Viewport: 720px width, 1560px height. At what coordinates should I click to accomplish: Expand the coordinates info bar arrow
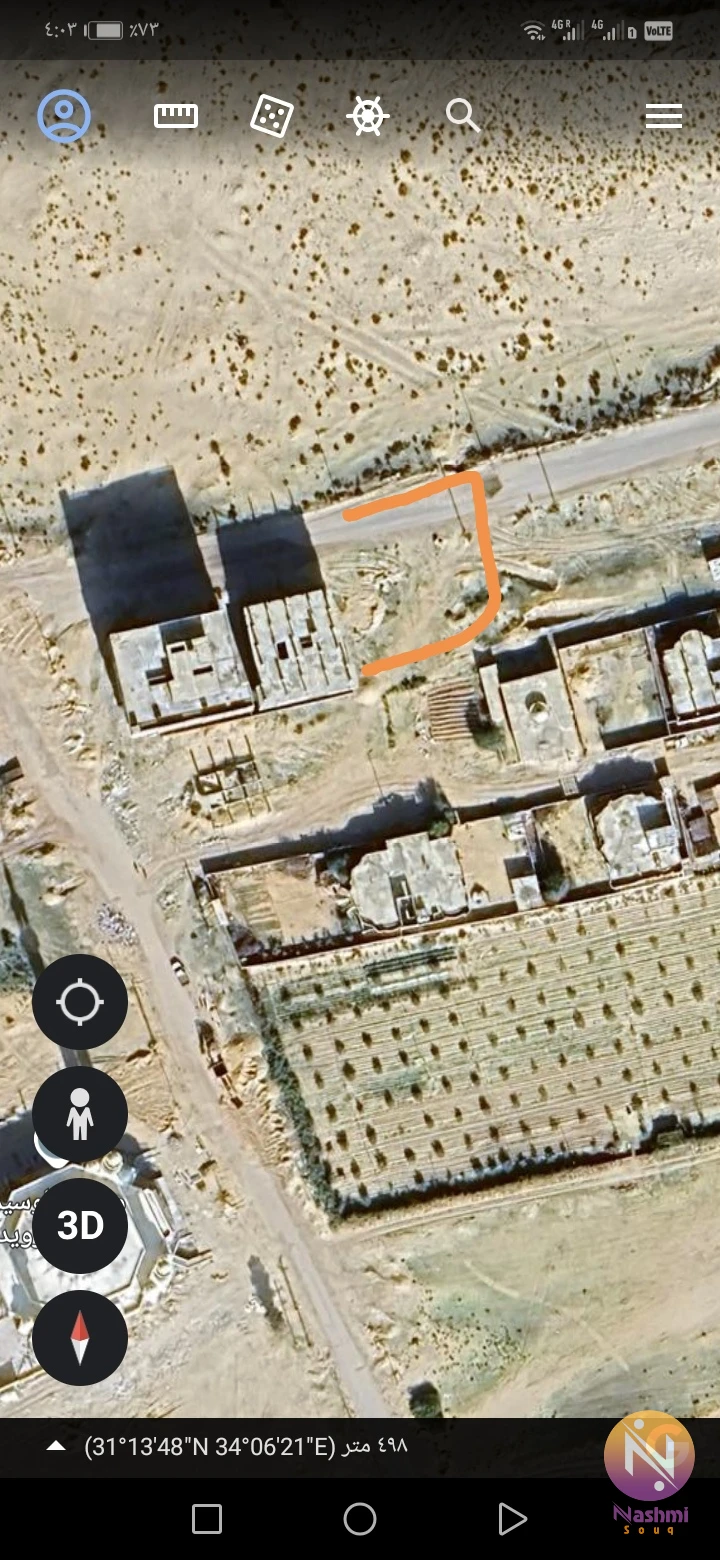coord(56,1446)
